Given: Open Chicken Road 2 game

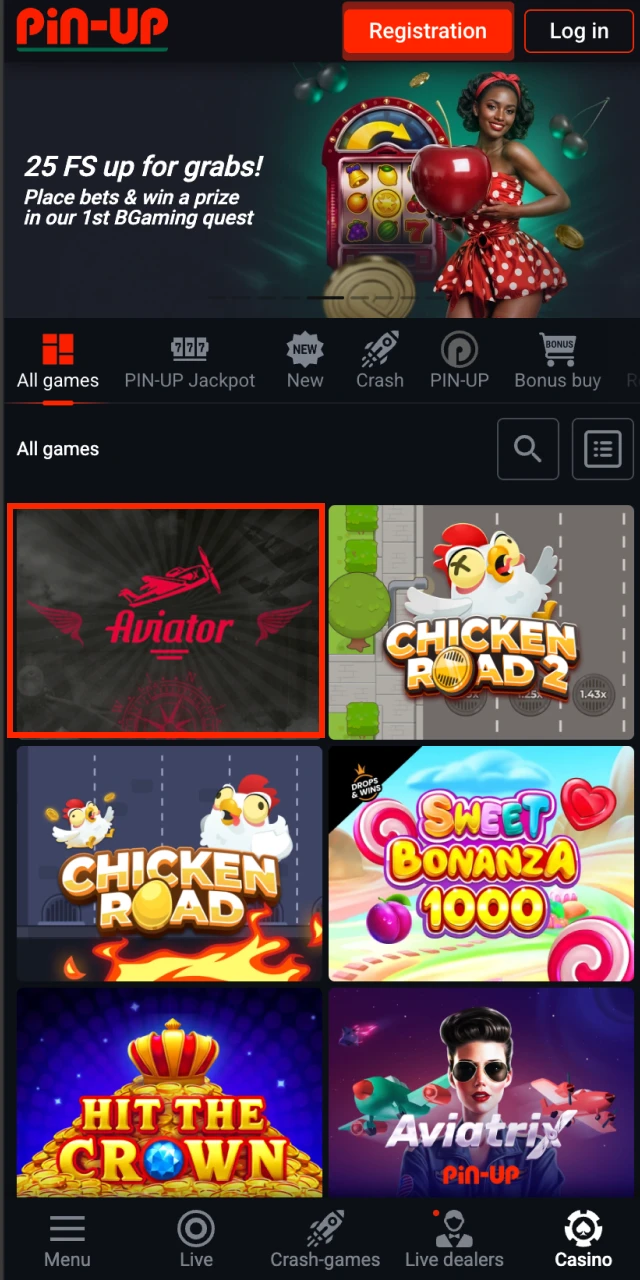Looking at the screenshot, I should (481, 621).
